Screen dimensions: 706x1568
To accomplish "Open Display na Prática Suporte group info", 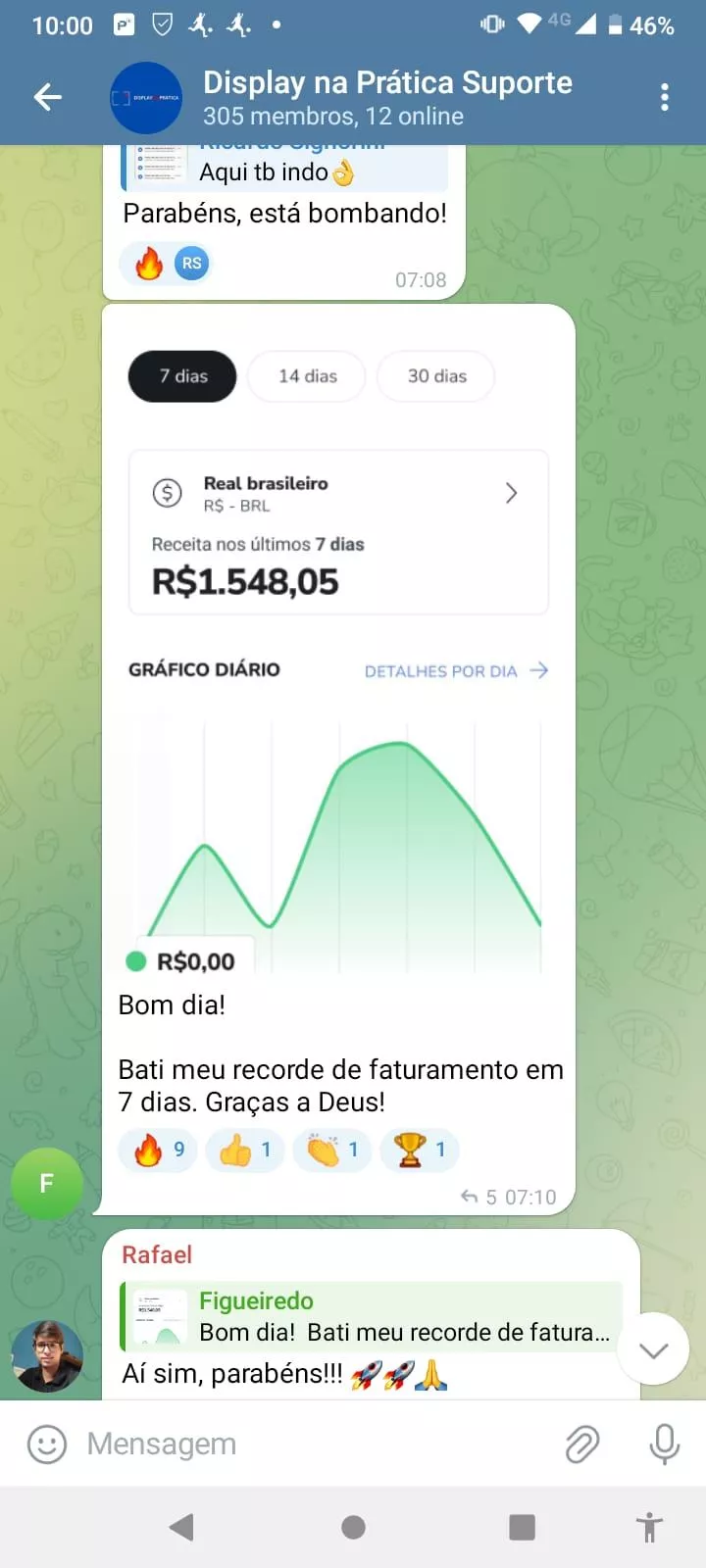I will (387, 98).
